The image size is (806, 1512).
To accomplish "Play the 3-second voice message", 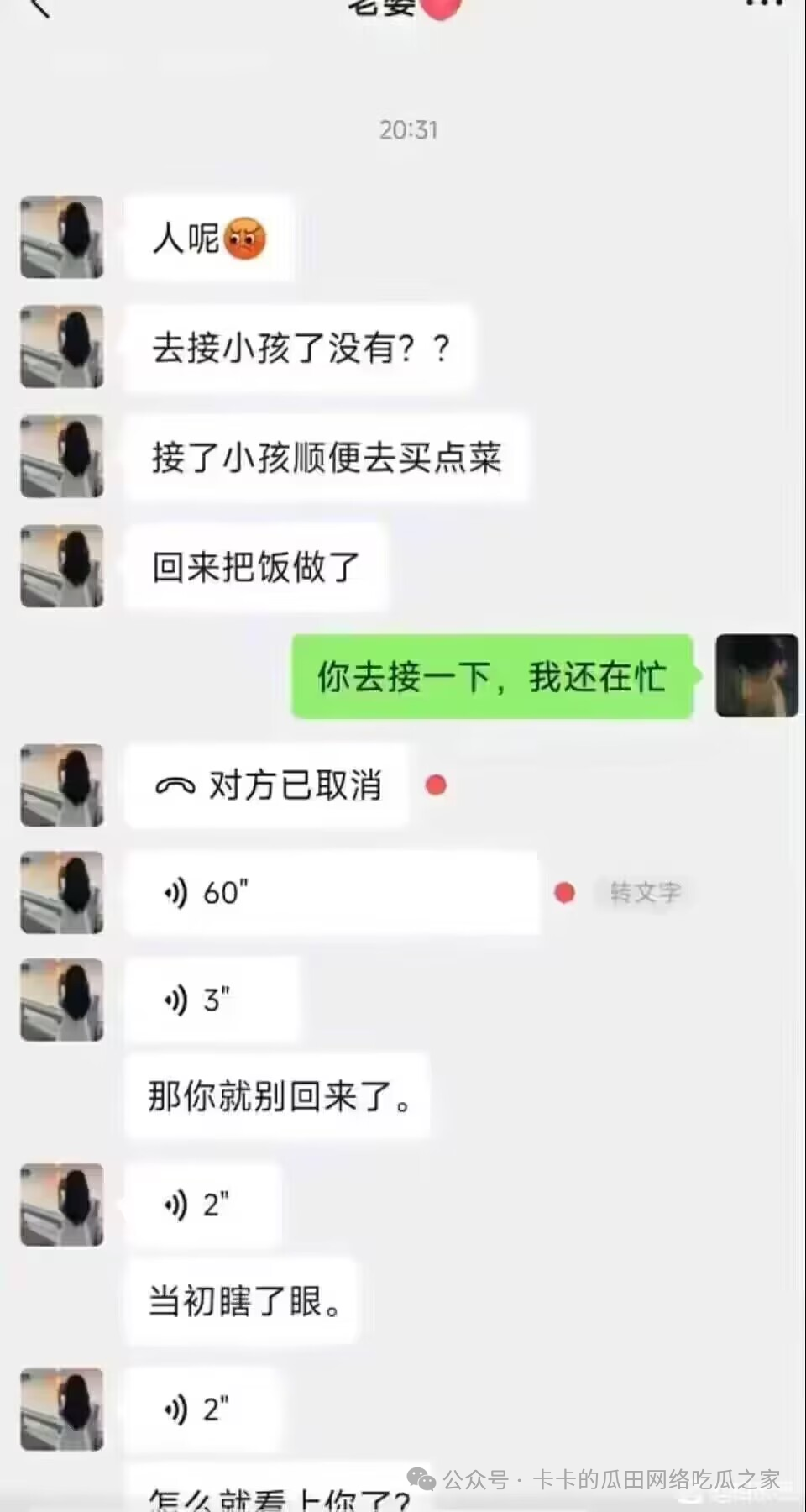I will [212, 1000].
